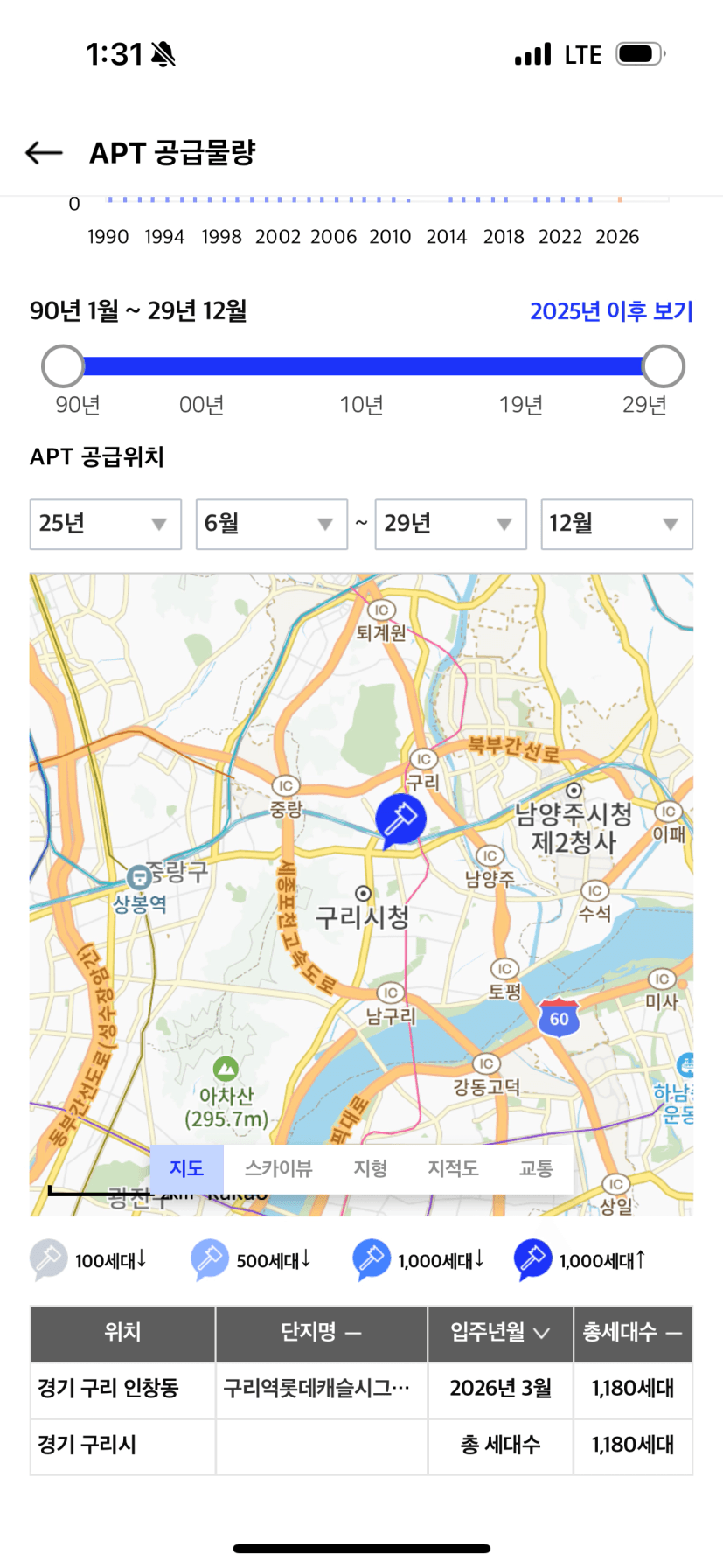Open the 12월 end month dropdown
Screen dimensions: 723x1568
coord(617,524)
